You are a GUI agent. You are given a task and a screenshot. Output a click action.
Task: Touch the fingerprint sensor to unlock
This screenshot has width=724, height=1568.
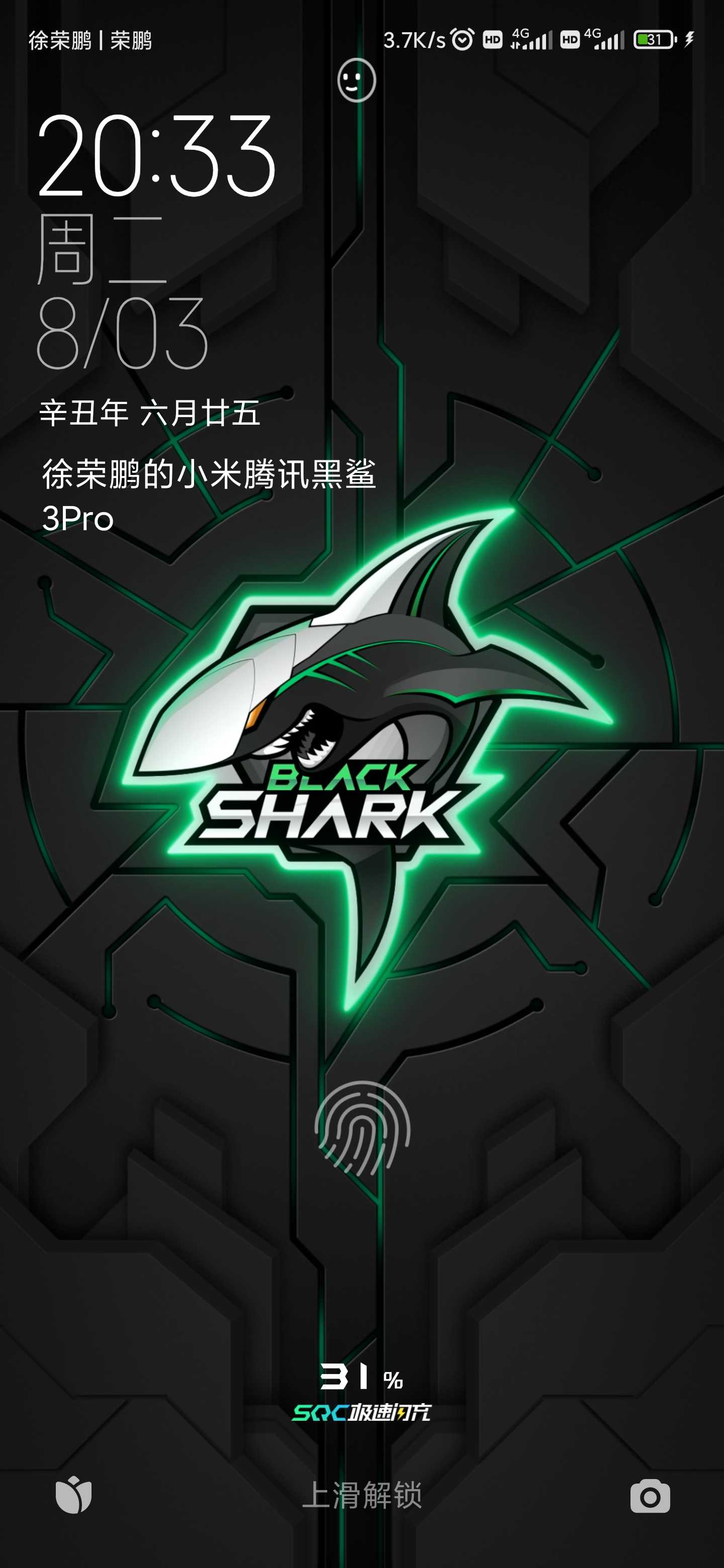pyautogui.click(x=363, y=1128)
